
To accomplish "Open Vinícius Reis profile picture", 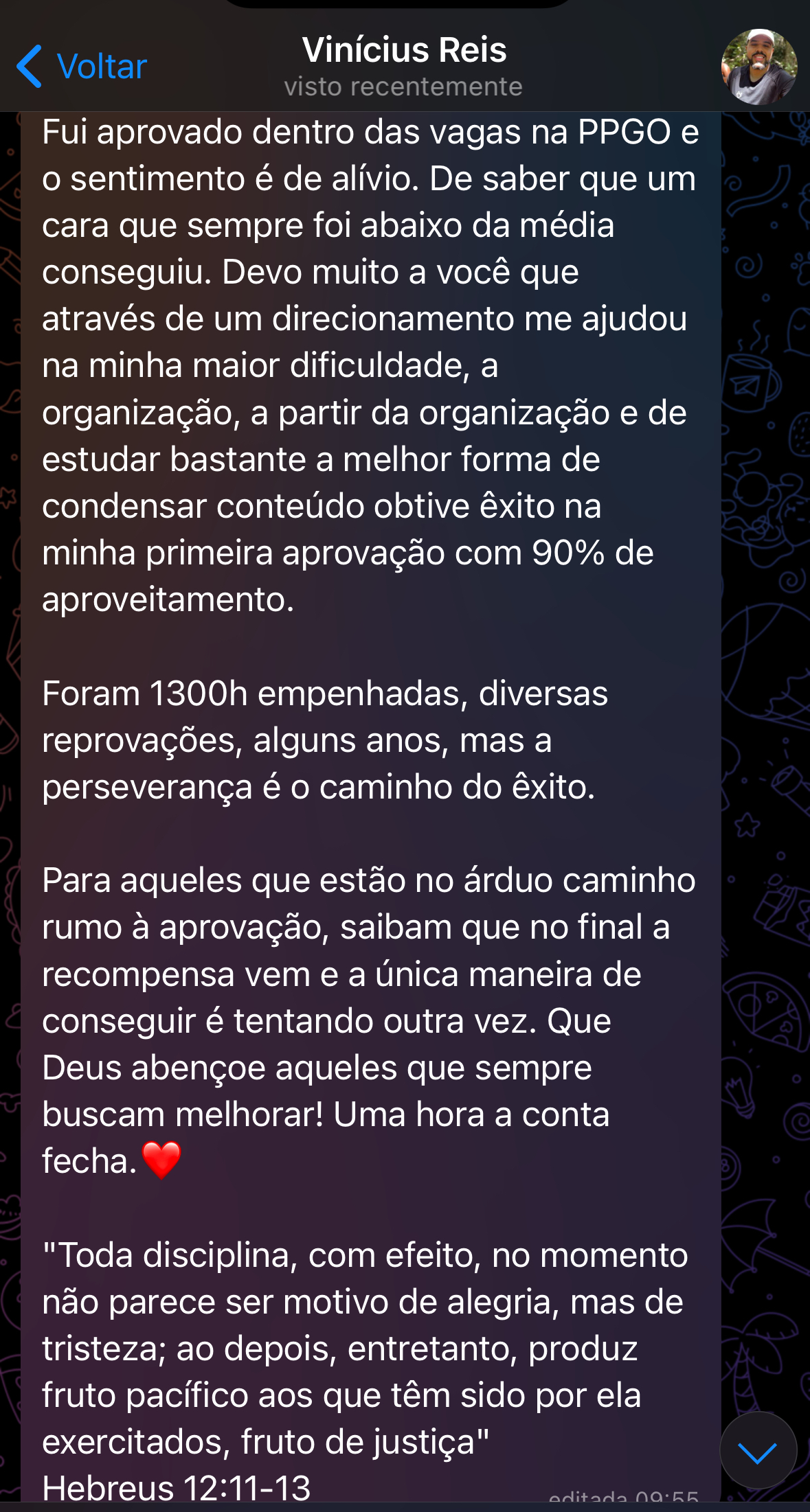I will tap(758, 67).
